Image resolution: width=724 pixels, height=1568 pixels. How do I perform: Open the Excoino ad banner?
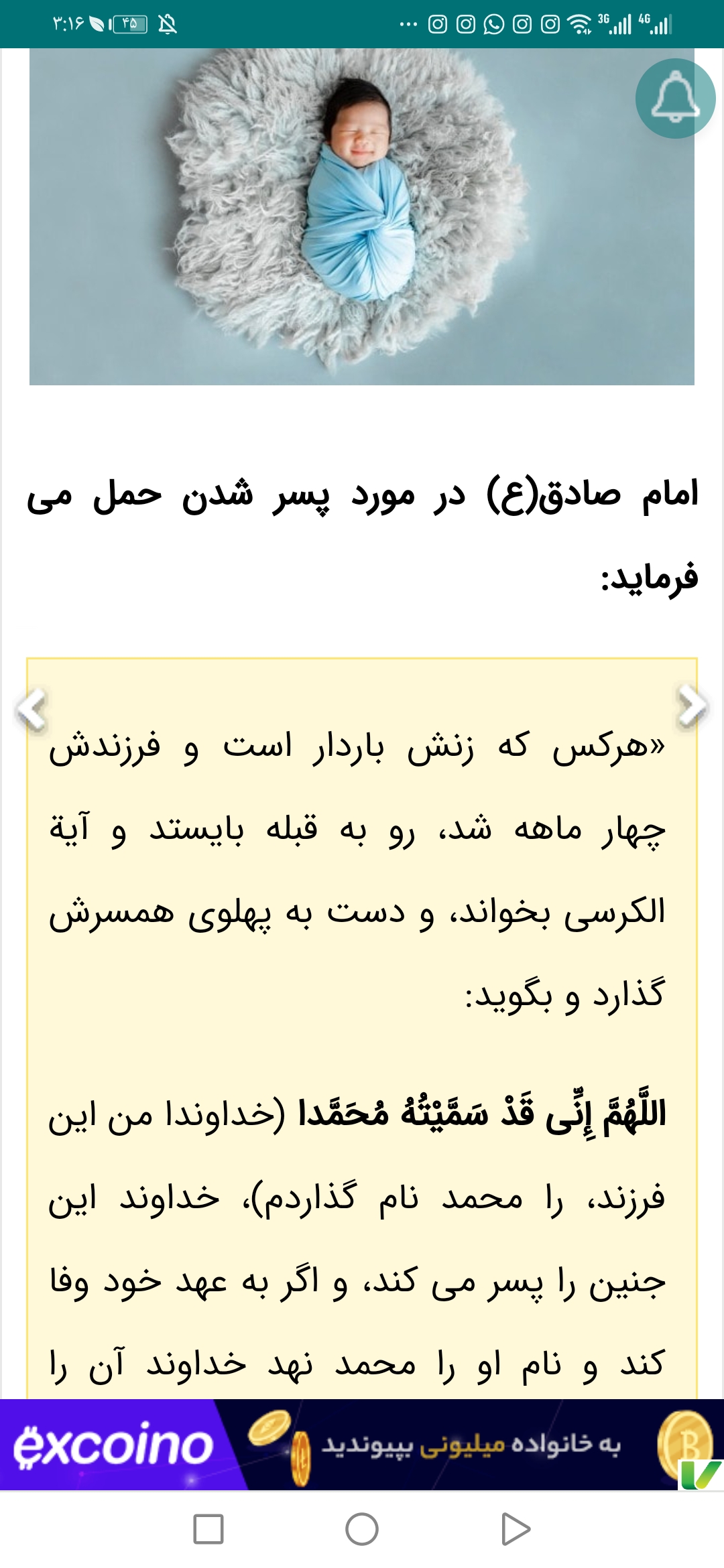point(362,1445)
